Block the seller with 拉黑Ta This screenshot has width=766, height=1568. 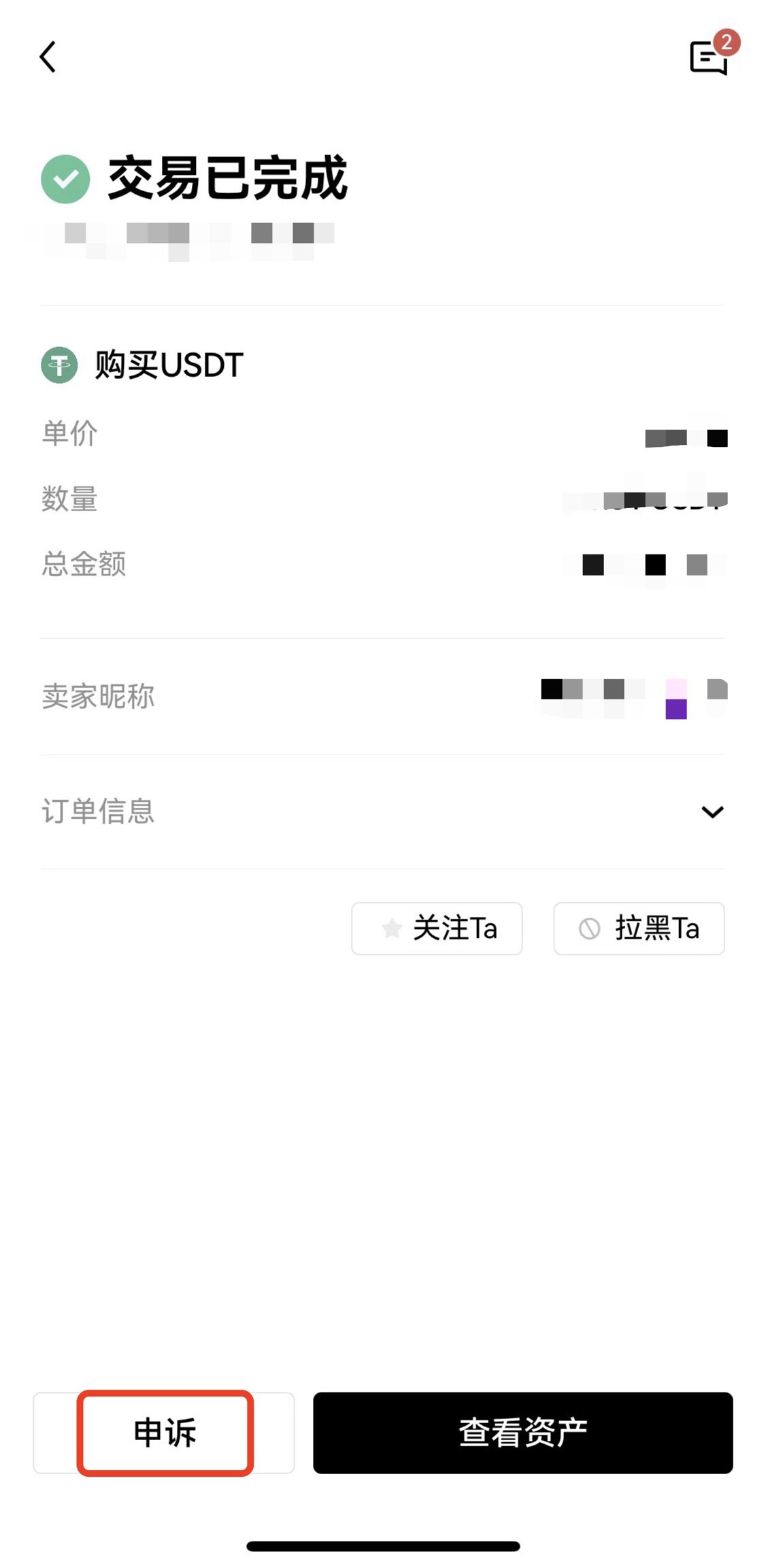click(639, 929)
